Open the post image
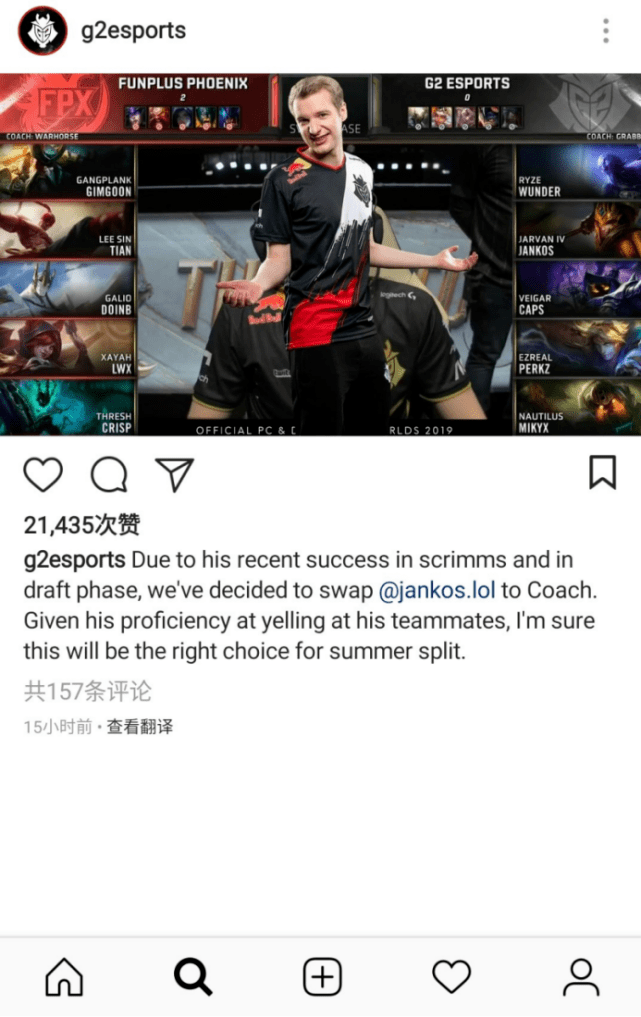The height and width of the screenshot is (1017, 641). [320, 255]
